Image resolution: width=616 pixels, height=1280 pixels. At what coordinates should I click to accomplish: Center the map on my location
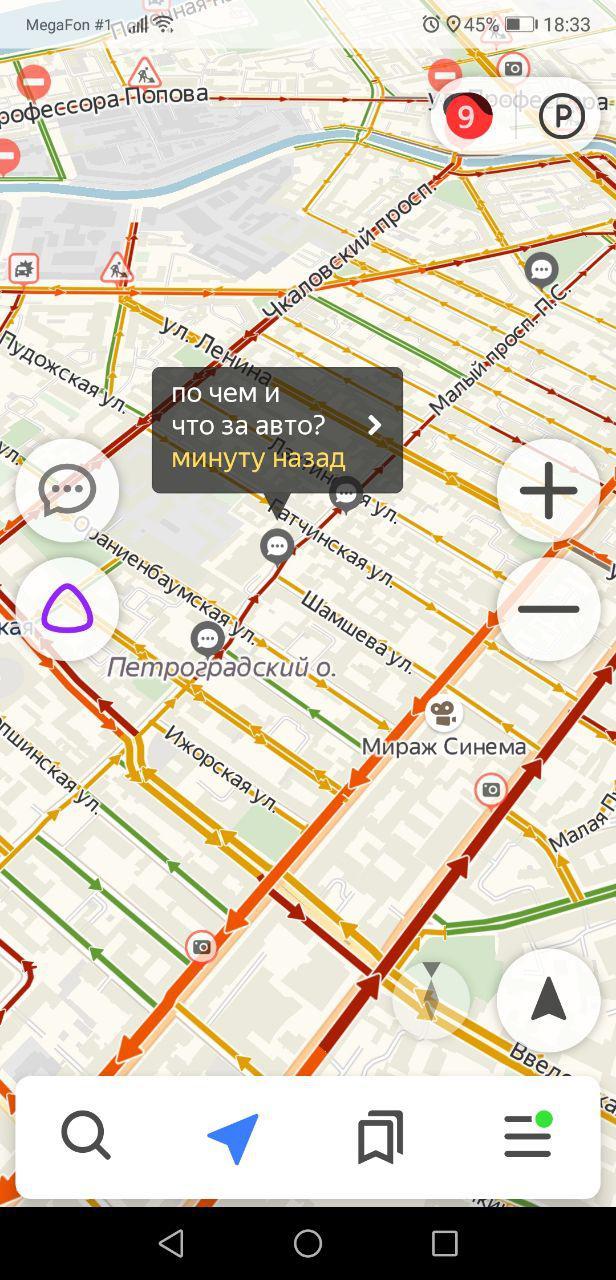click(548, 1000)
